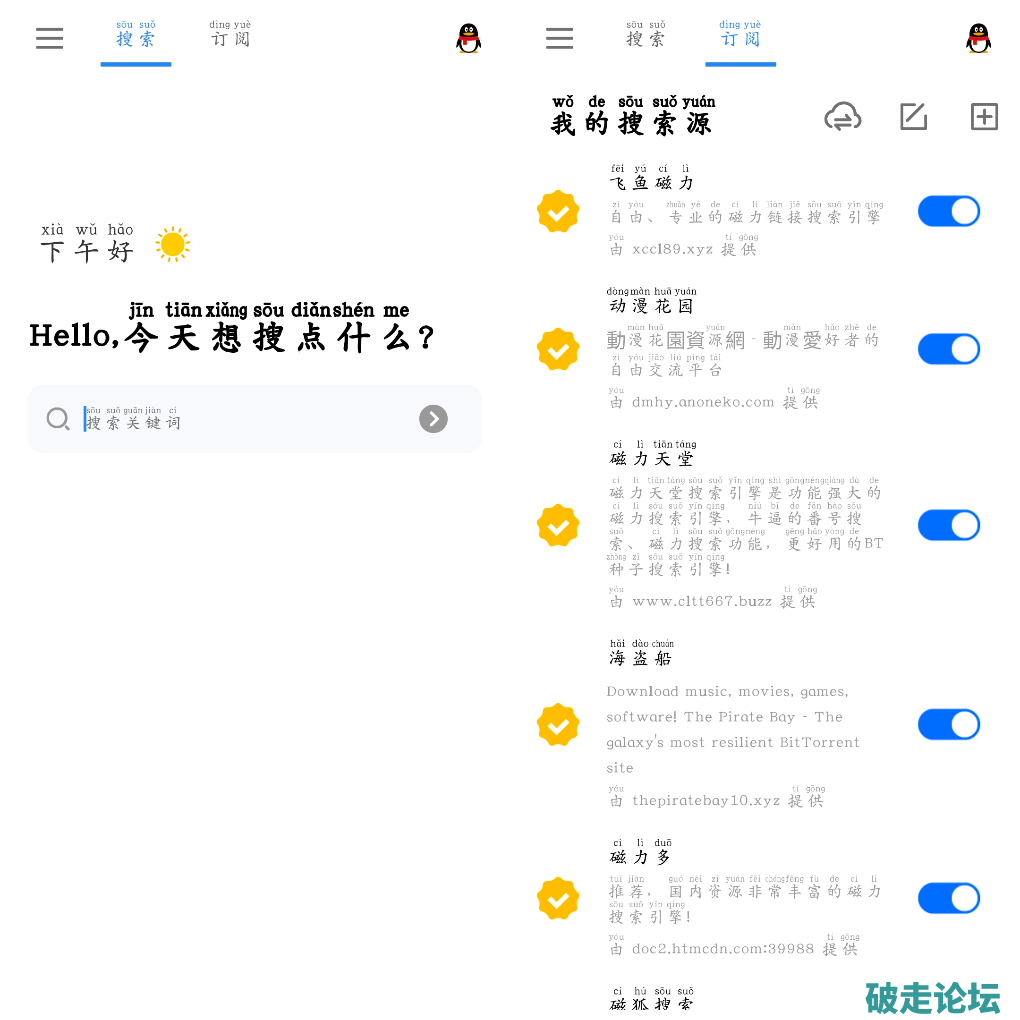Sync search sources via the cloud icon
The width and height of the screenshot is (1020, 1020).
point(842,117)
